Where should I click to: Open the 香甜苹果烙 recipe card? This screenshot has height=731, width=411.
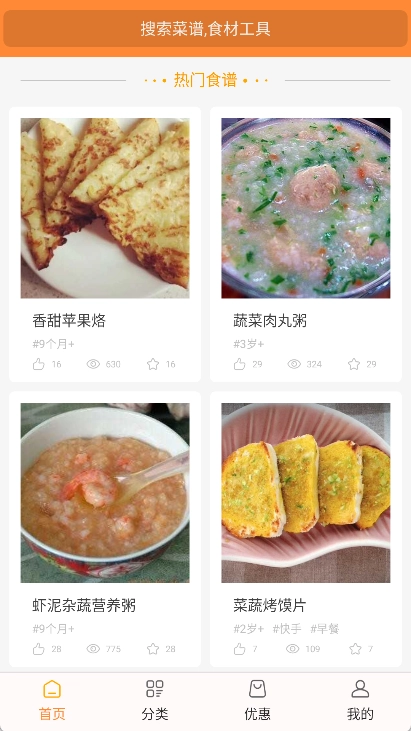(105, 244)
